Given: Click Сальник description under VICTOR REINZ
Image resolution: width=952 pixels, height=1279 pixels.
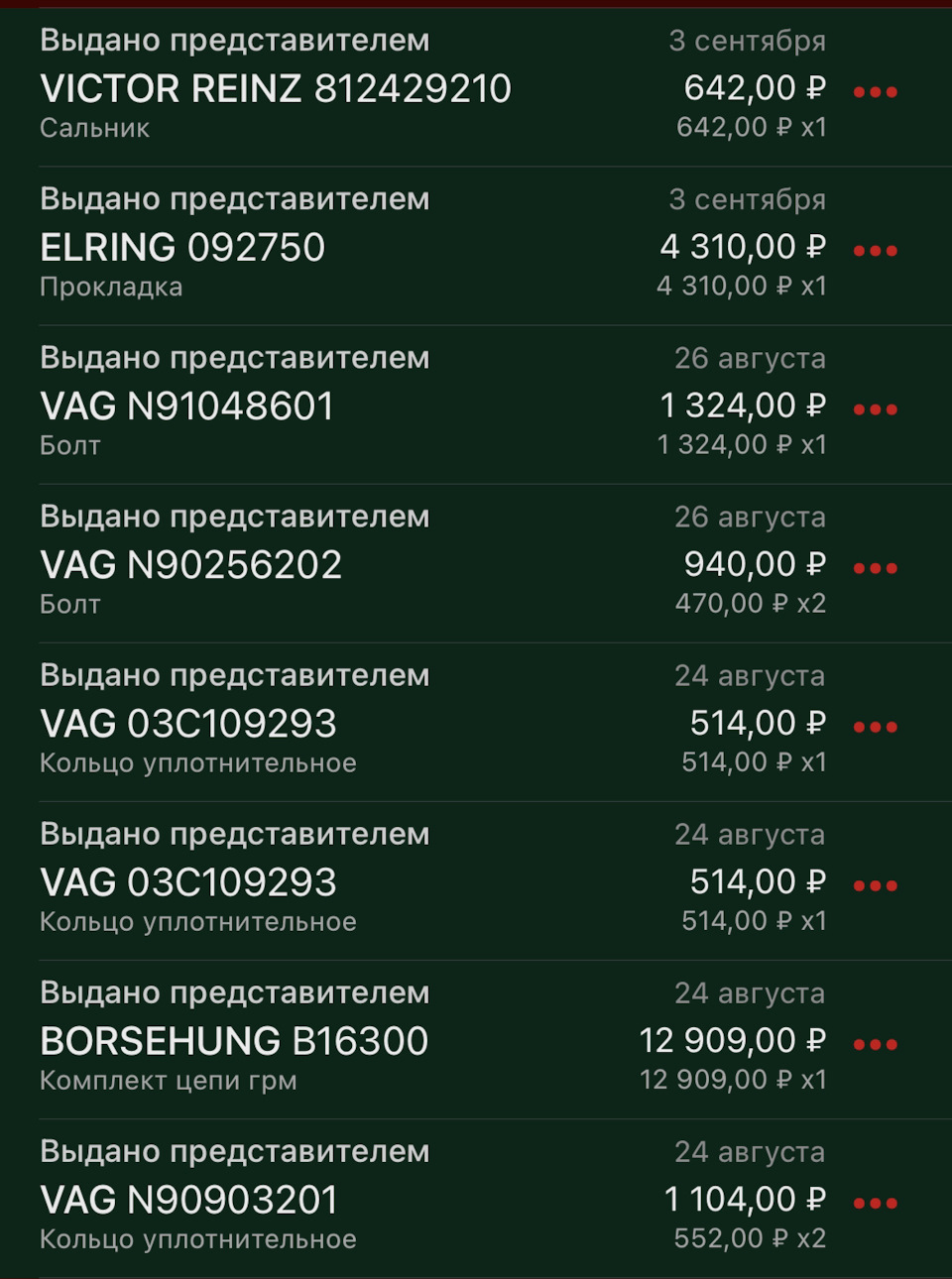Looking at the screenshot, I should click(x=93, y=128).
